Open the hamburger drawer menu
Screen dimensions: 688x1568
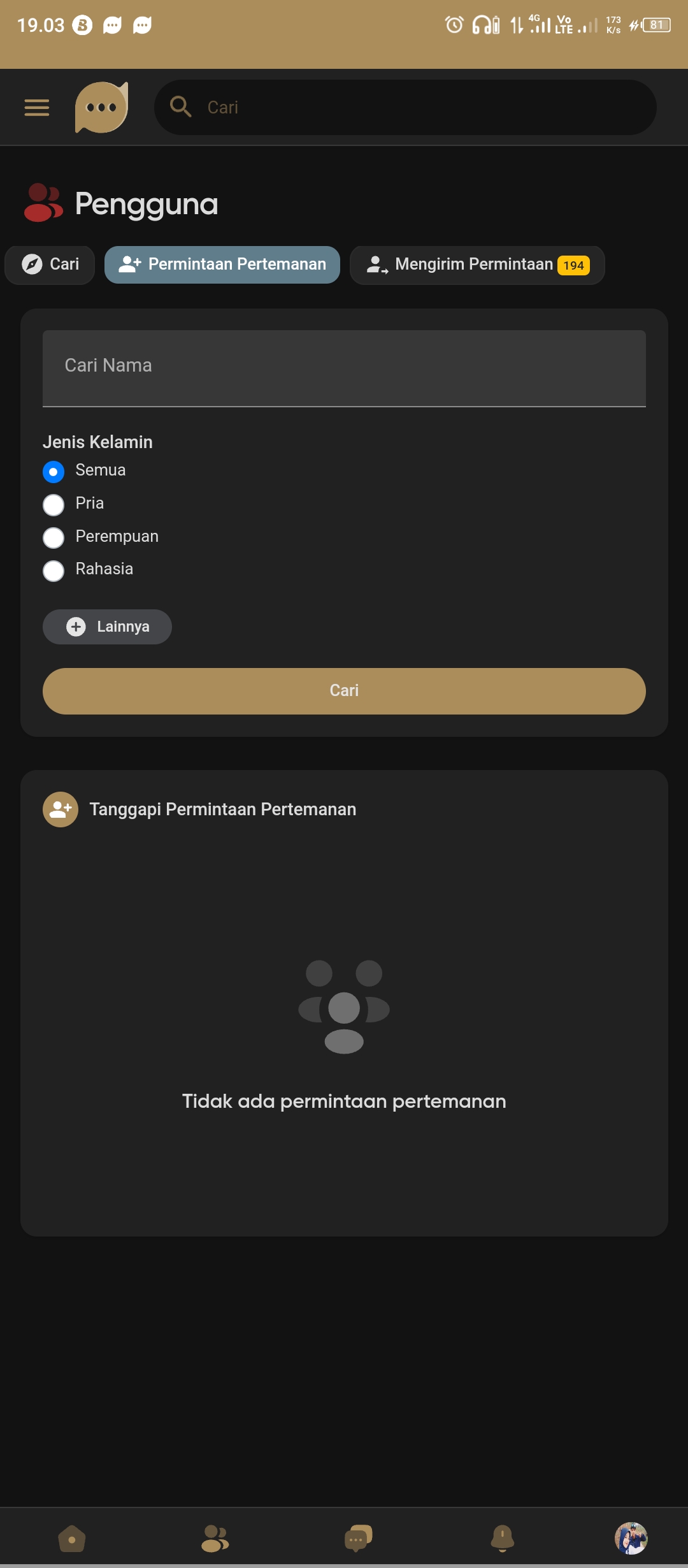pyautogui.click(x=36, y=108)
